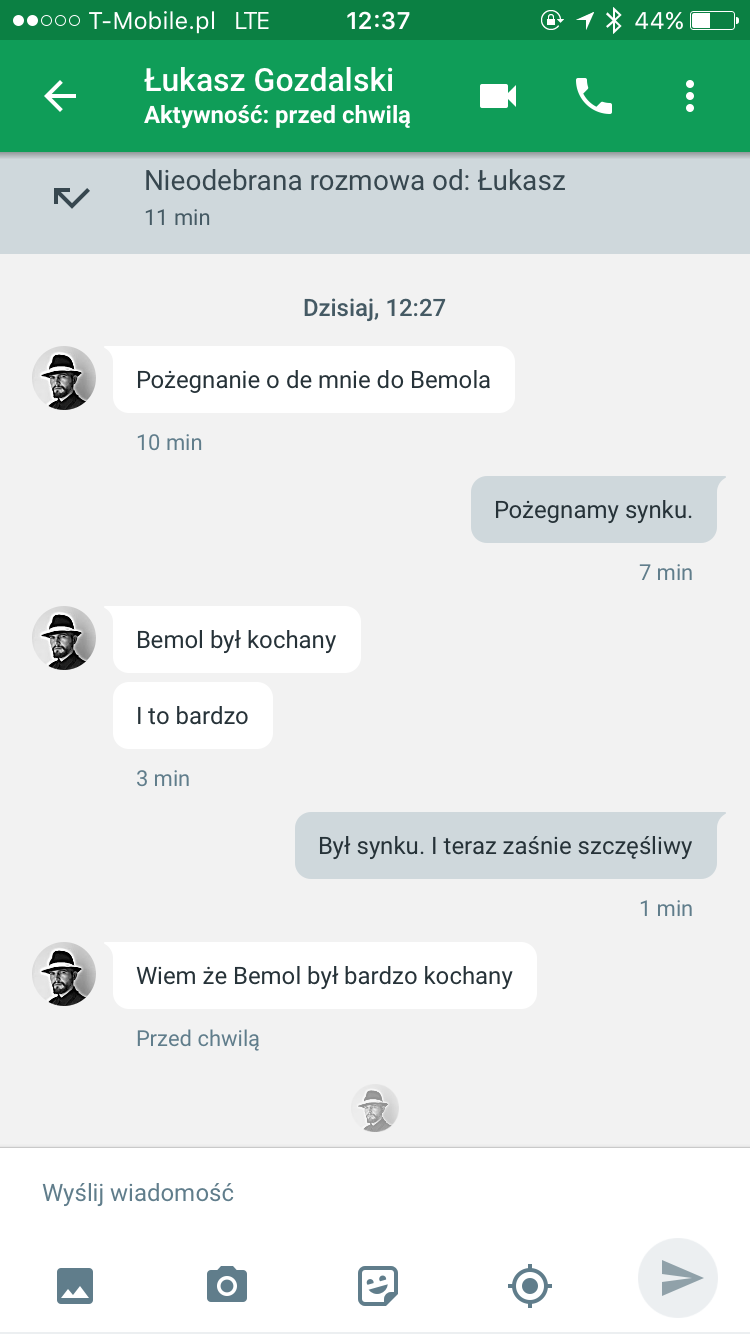Start a voice call with Łukasz

point(594,96)
